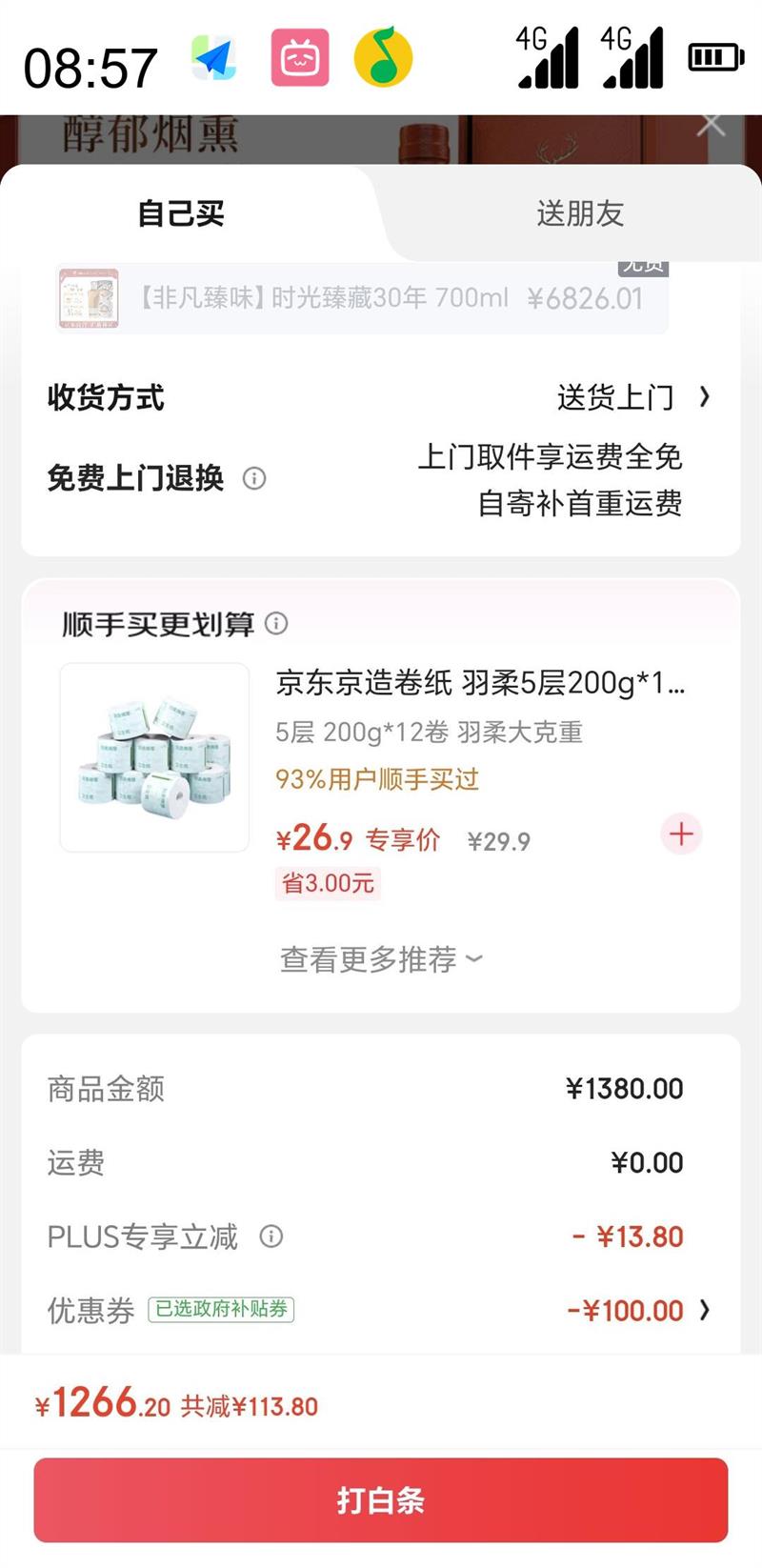Expand 查看更多推荐
The height and width of the screenshot is (1568, 762).
coord(381,959)
